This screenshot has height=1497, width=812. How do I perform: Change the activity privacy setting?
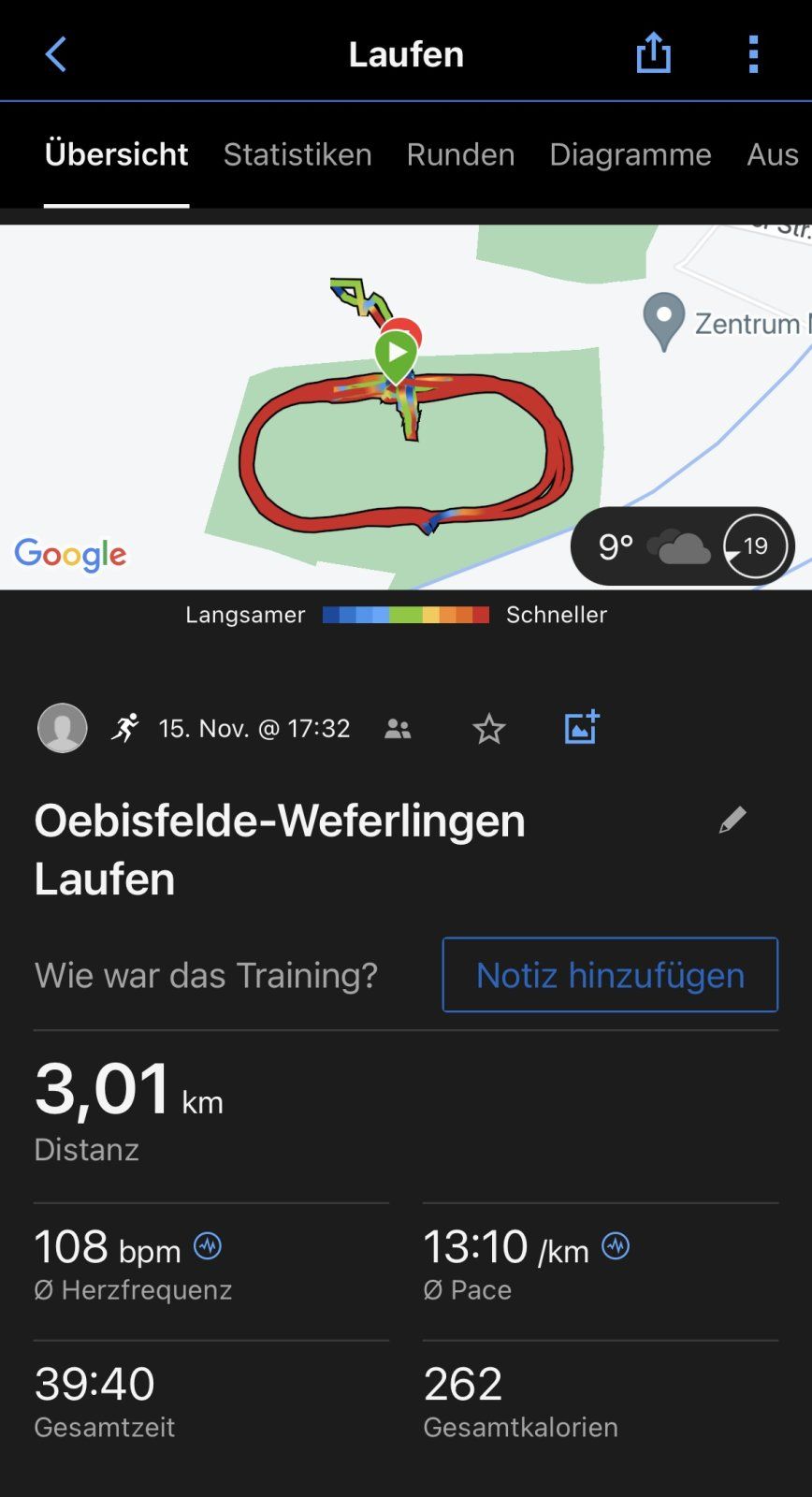pyautogui.click(x=398, y=729)
